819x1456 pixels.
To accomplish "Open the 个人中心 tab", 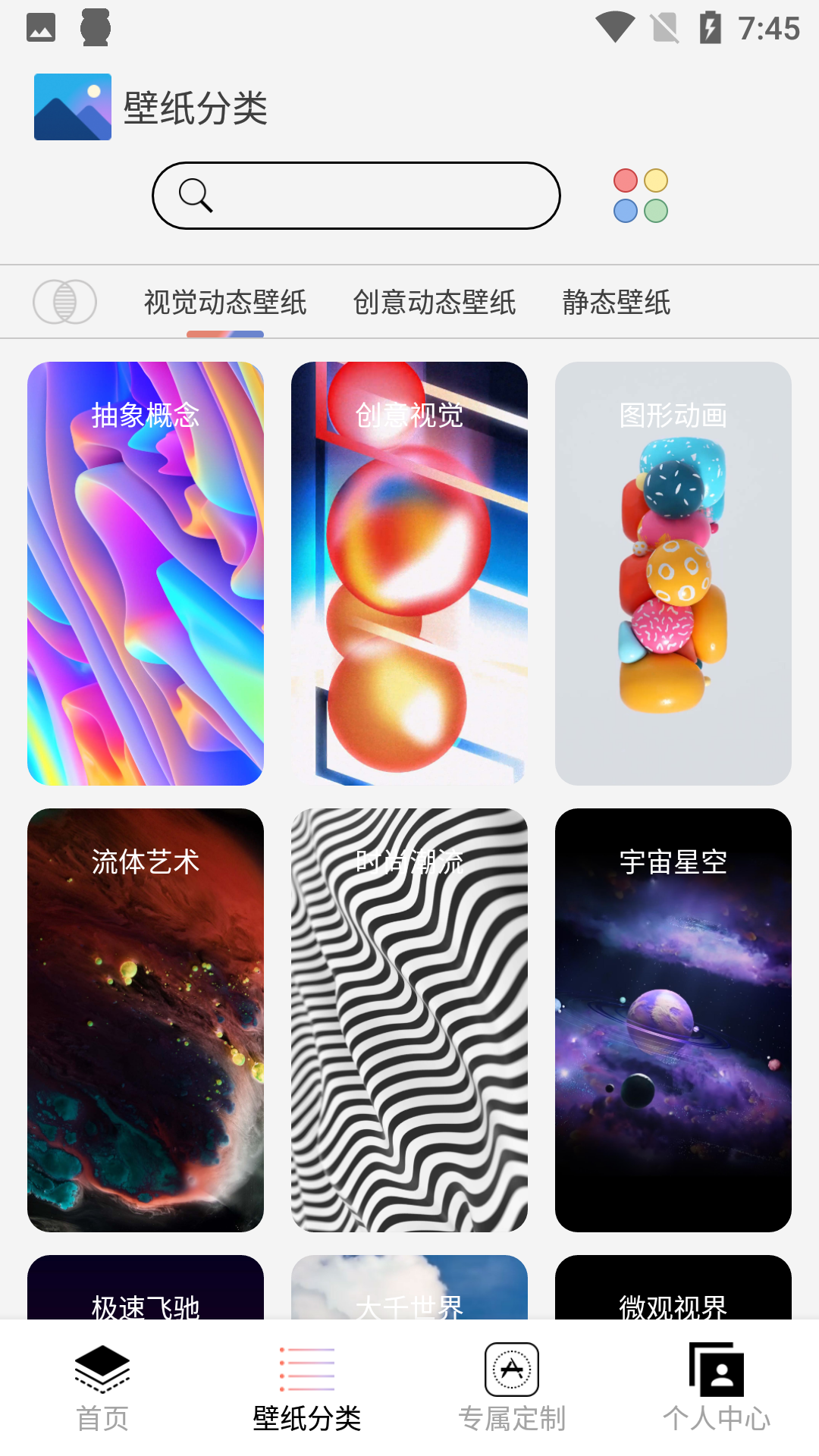I will coord(717,1388).
